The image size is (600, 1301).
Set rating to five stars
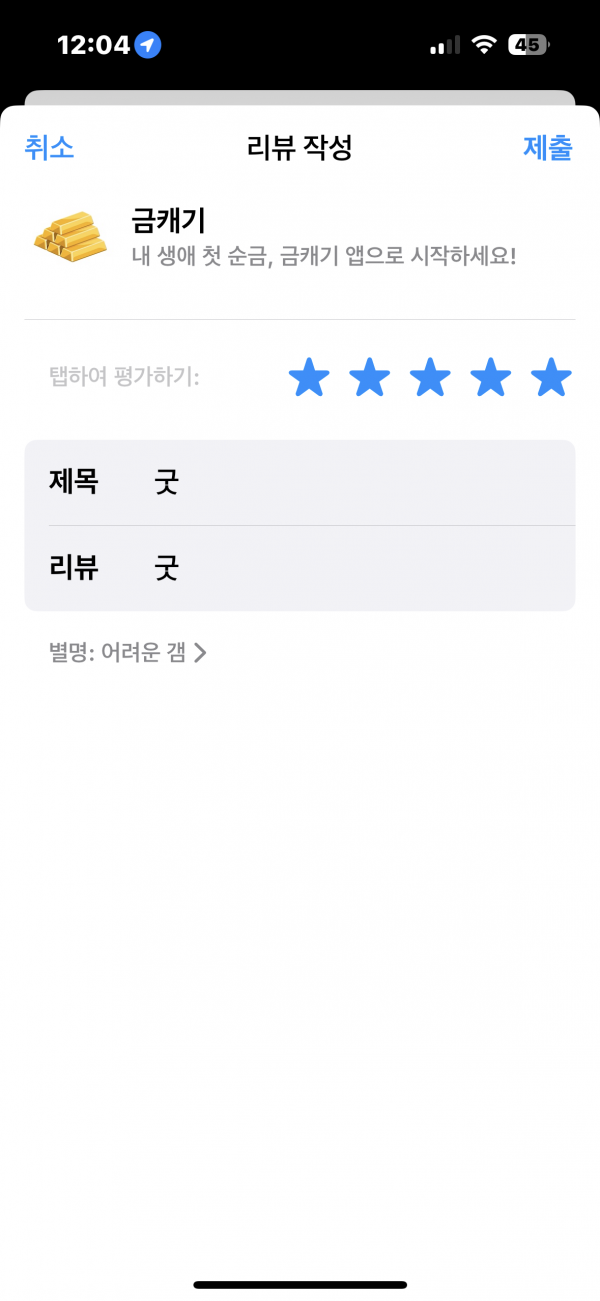[x=551, y=379]
